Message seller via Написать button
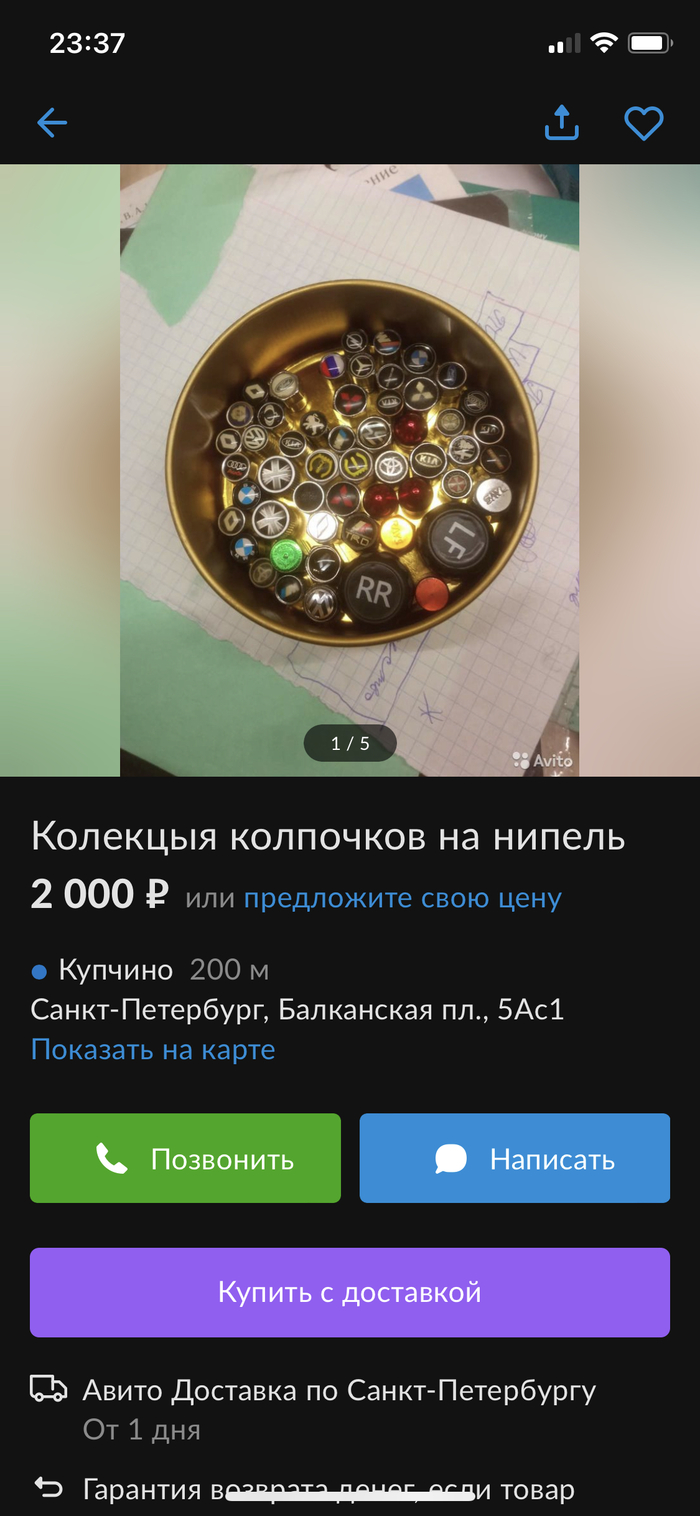700x1516 pixels. click(514, 1158)
